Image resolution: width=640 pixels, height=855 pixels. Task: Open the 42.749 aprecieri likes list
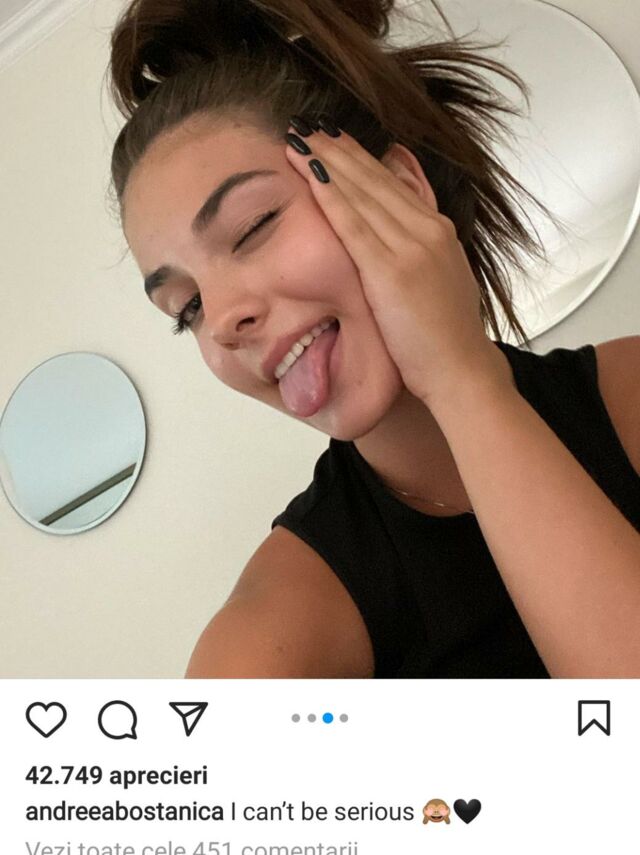tap(116, 775)
